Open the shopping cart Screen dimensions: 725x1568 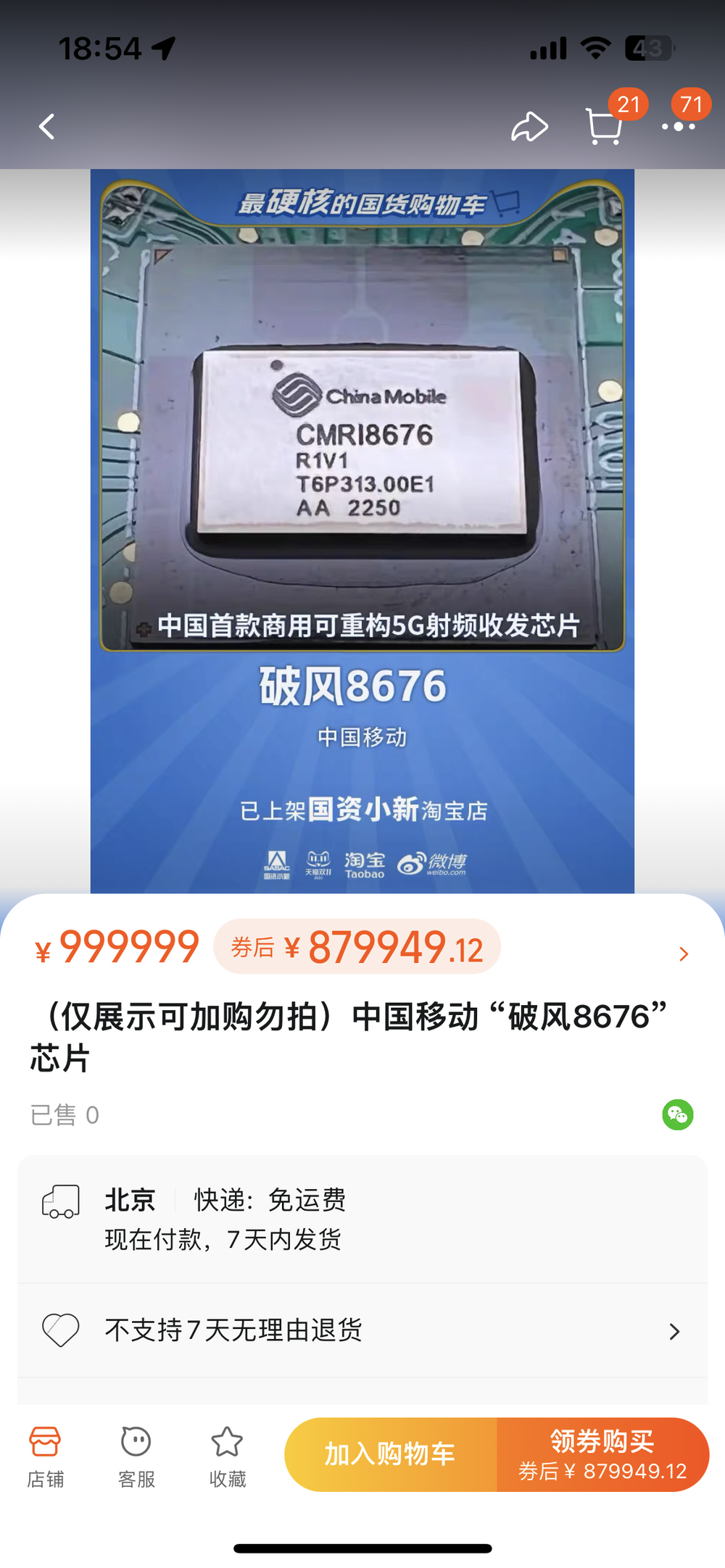coord(604,127)
